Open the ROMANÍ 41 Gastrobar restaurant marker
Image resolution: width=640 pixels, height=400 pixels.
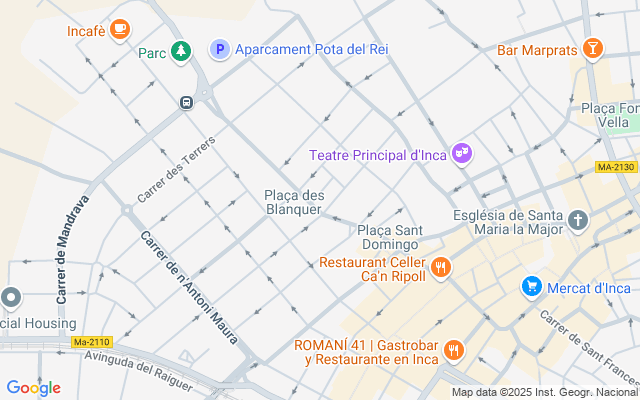click(454, 350)
